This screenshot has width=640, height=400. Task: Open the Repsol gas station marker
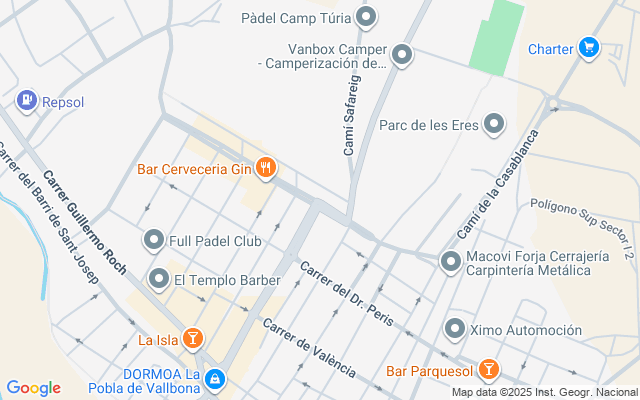pos(27,101)
